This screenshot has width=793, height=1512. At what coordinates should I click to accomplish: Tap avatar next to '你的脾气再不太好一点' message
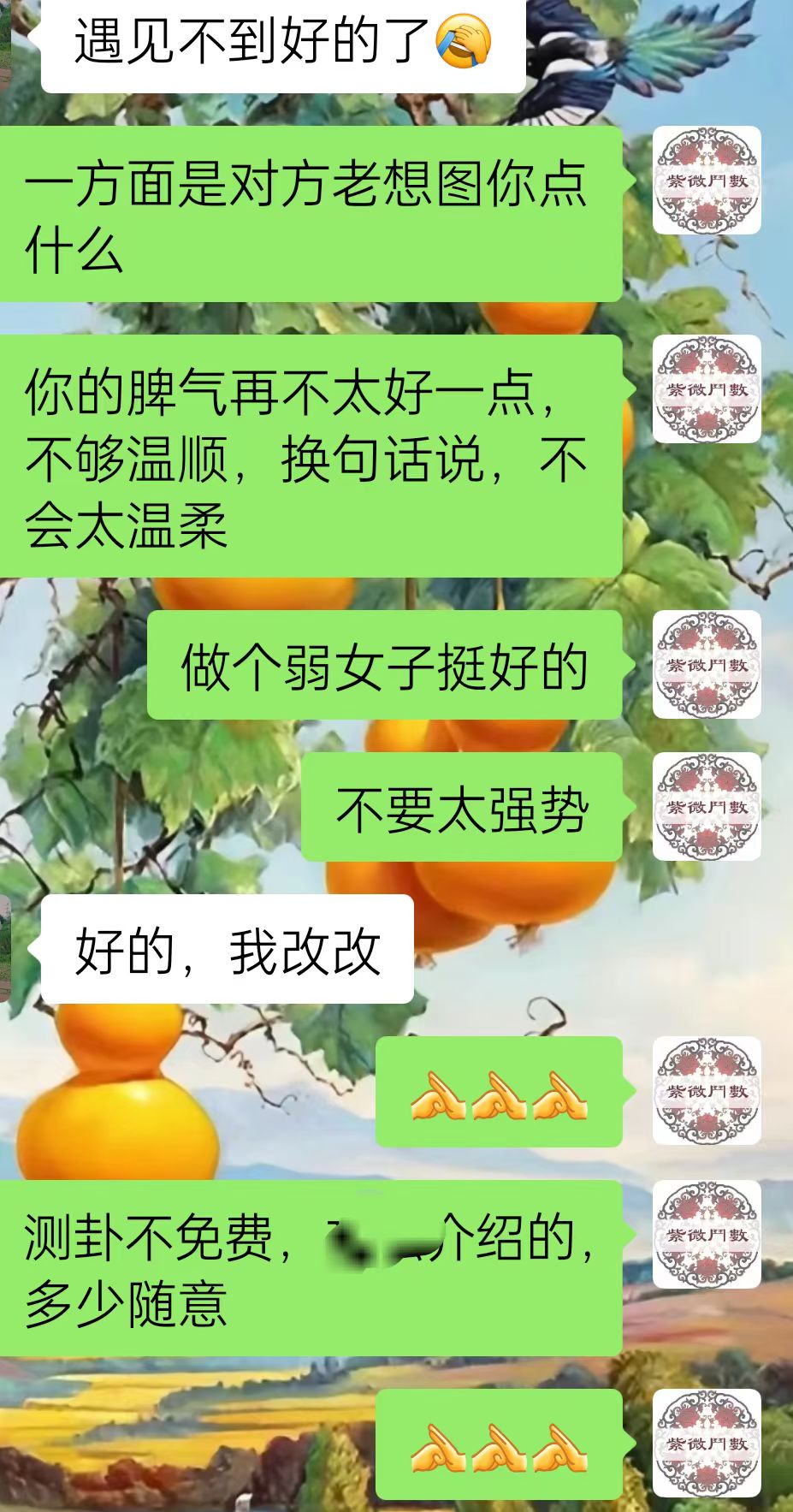[707, 388]
